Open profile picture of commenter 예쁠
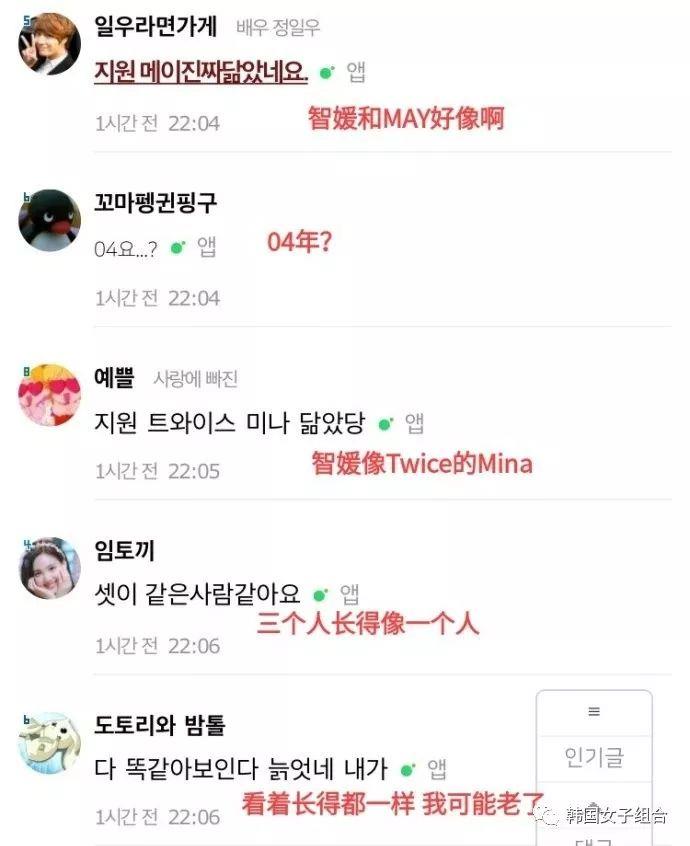Viewport: 690px width, 846px height. pos(49,394)
